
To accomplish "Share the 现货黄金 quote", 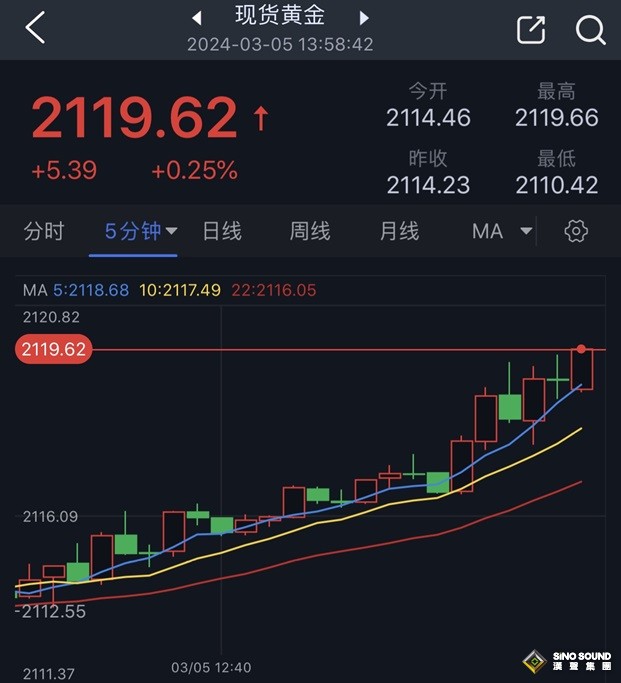I will point(531,29).
